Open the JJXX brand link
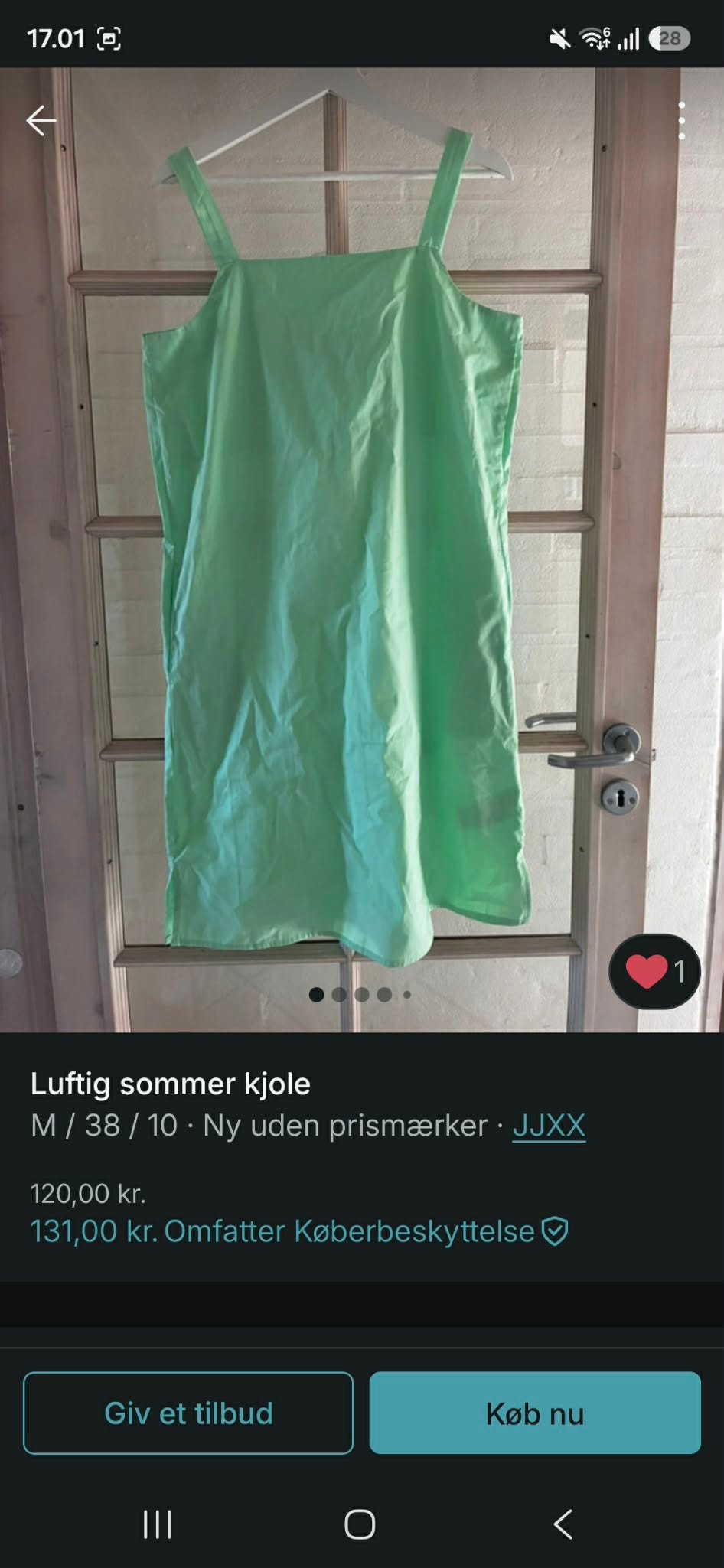The image size is (724, 1568). pos(549,1126)
